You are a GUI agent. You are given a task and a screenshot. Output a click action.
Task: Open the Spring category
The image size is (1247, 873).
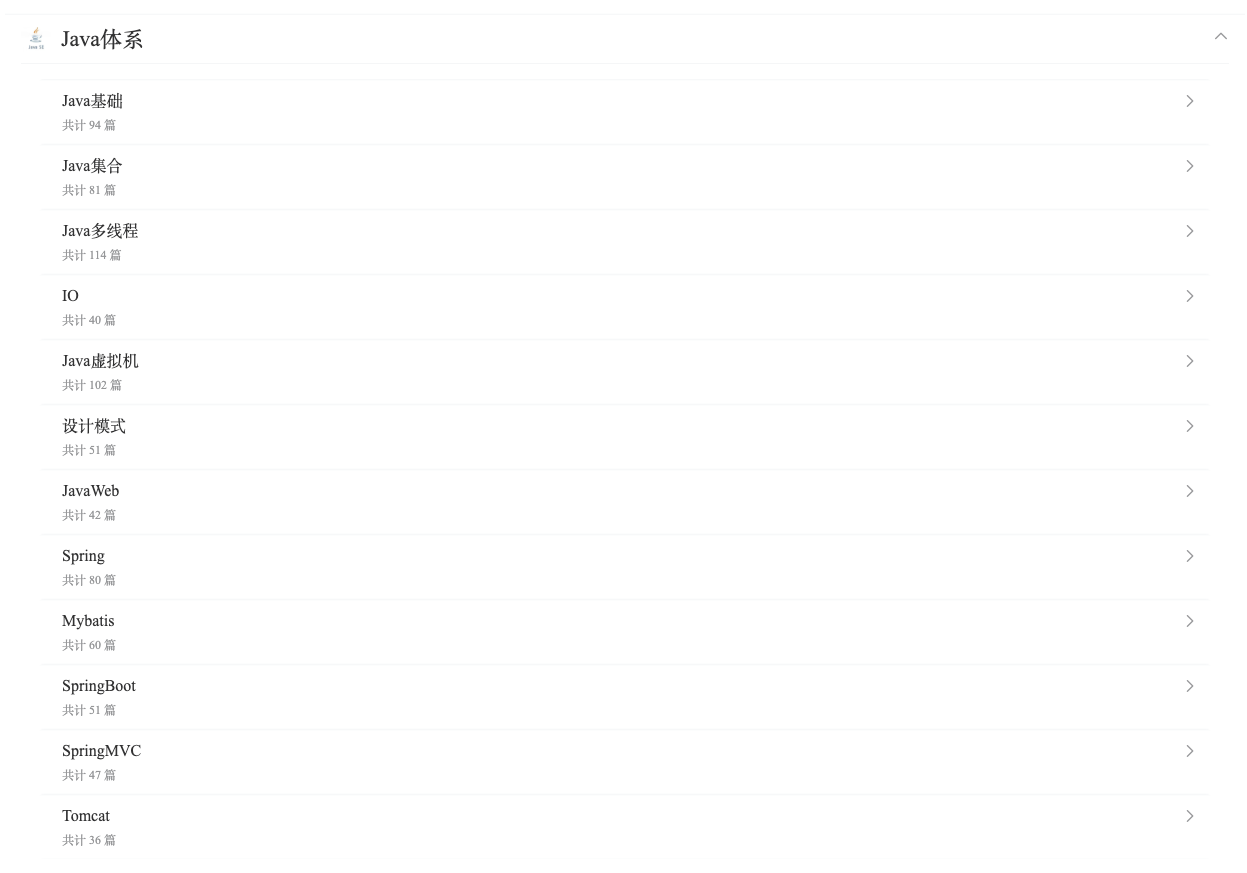83,557
